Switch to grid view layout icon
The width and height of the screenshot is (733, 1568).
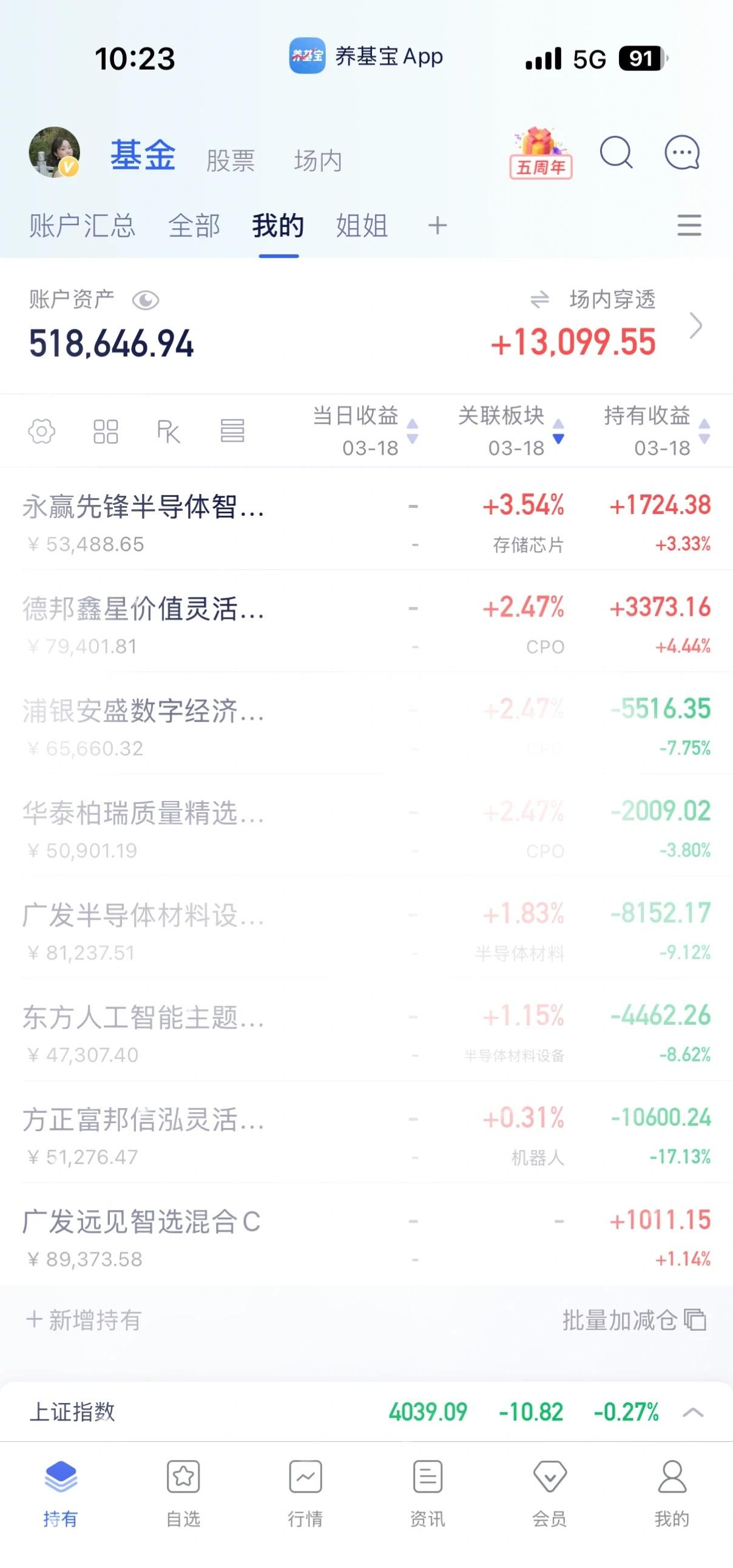point(105,432)
